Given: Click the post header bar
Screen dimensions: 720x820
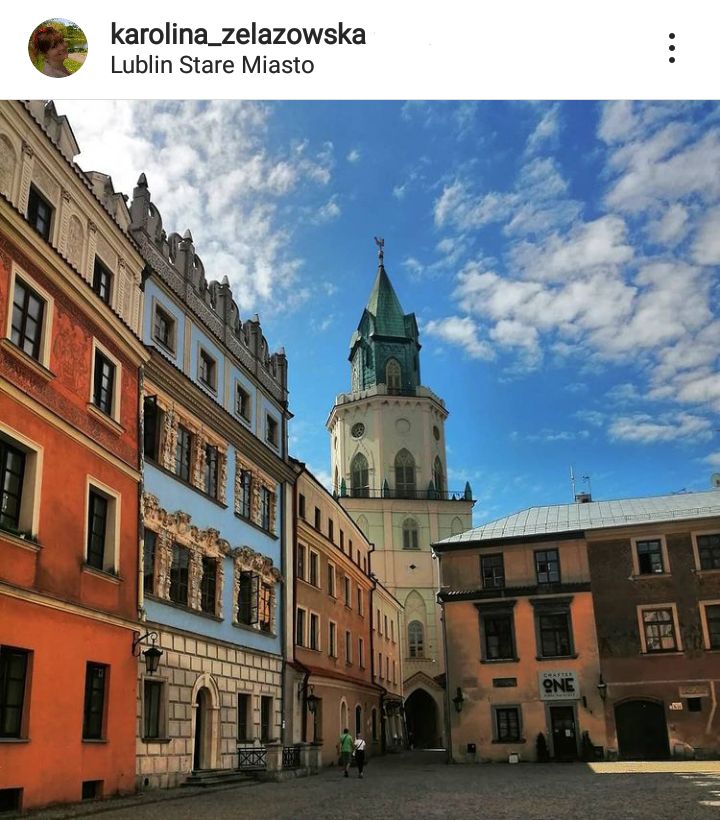Looking at the screenshot, I should 360,45.
